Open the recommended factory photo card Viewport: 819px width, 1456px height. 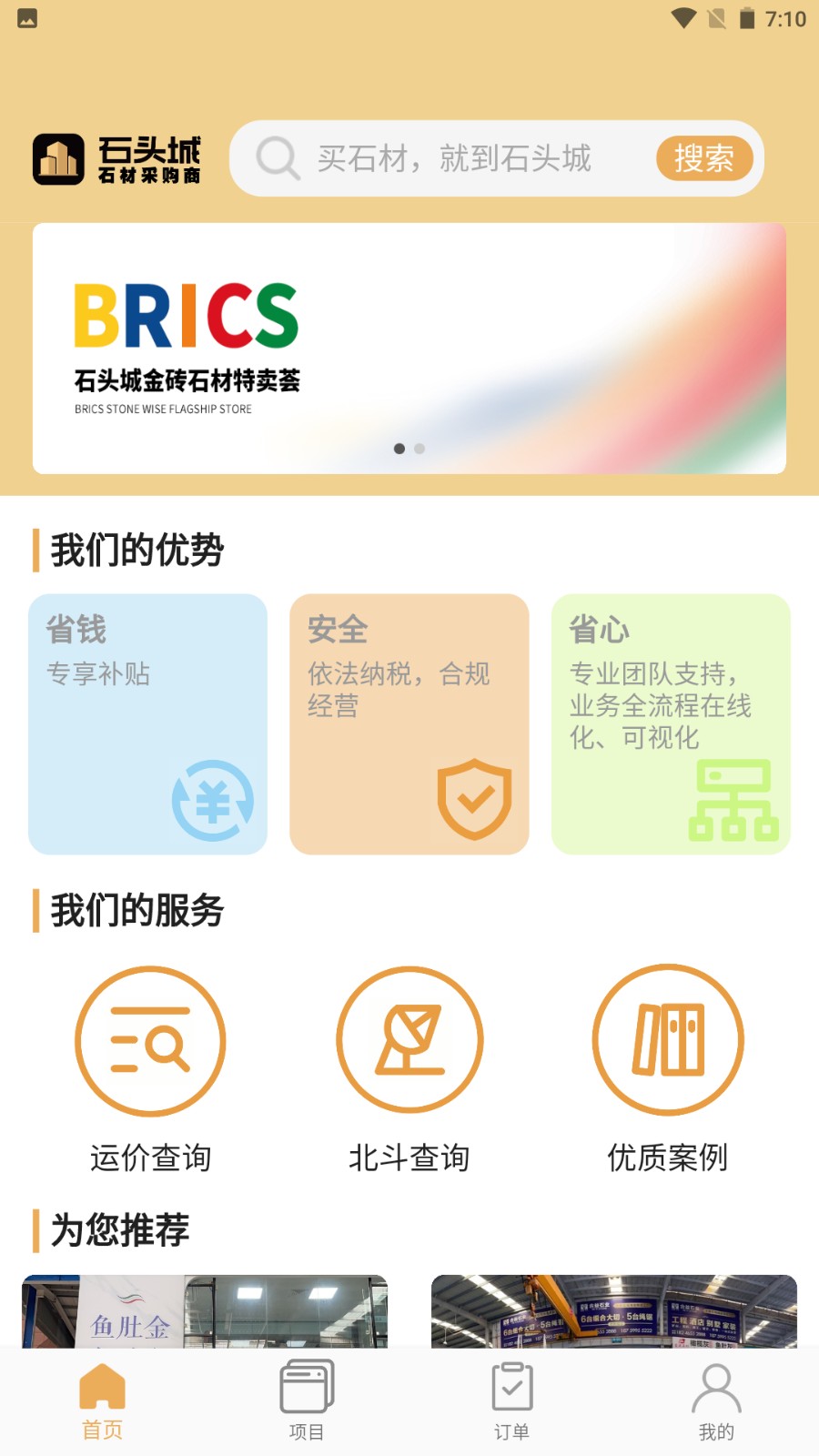coord(614,1310)
